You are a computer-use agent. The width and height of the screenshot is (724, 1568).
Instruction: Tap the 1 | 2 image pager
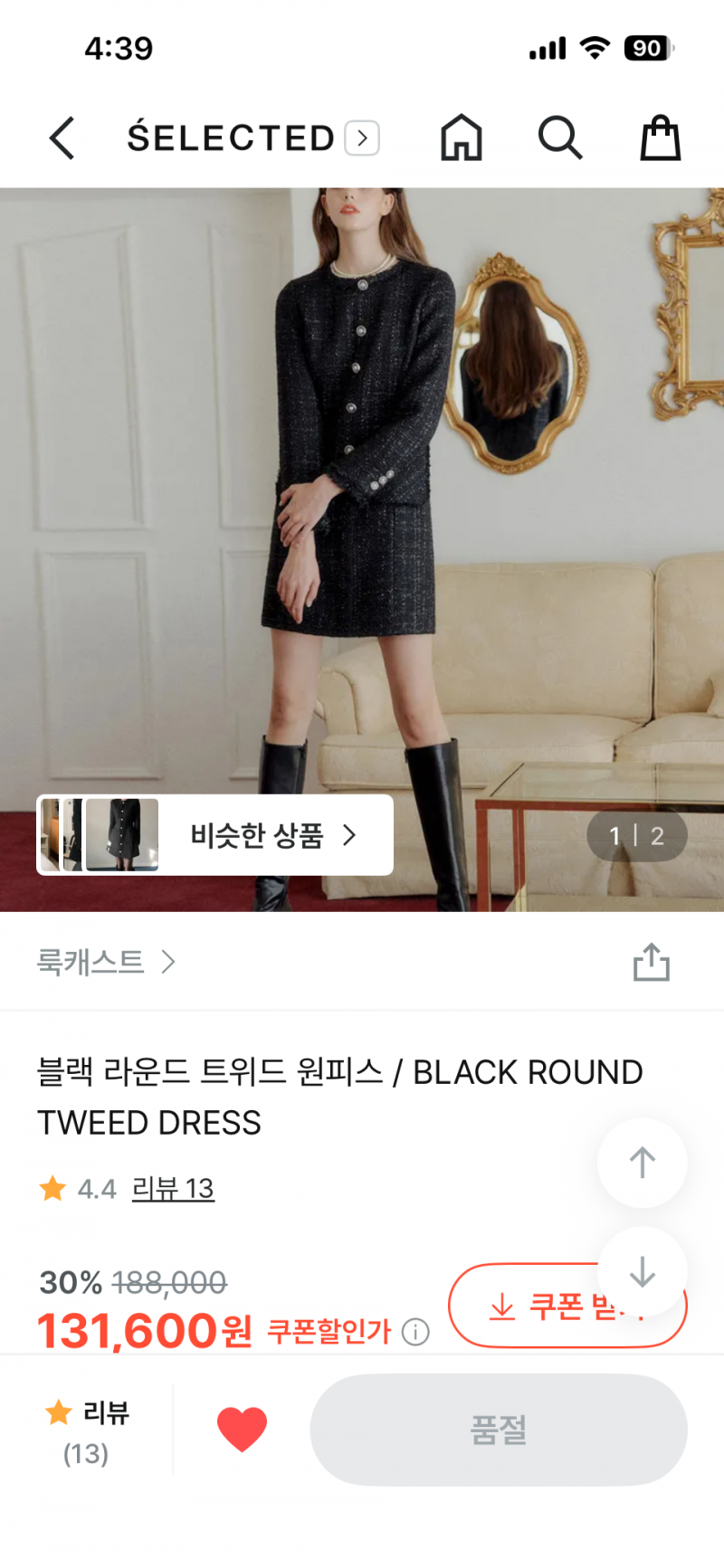pyautogui.click(x=637, y=835)
